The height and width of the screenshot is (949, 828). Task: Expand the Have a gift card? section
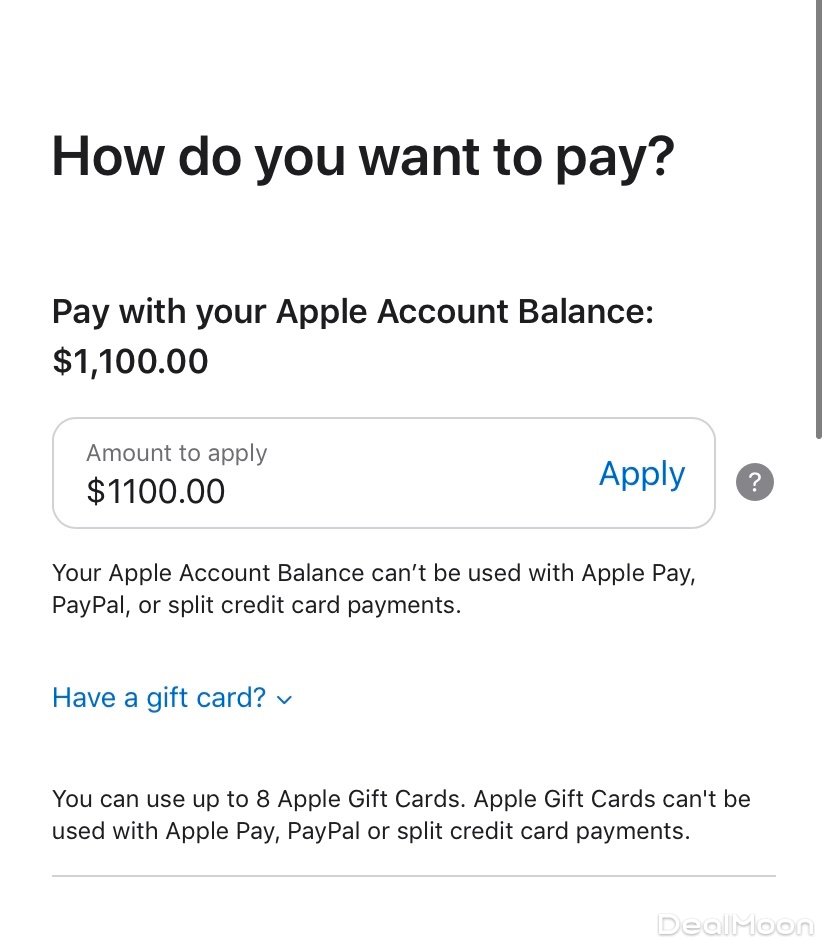click(172, 697)
